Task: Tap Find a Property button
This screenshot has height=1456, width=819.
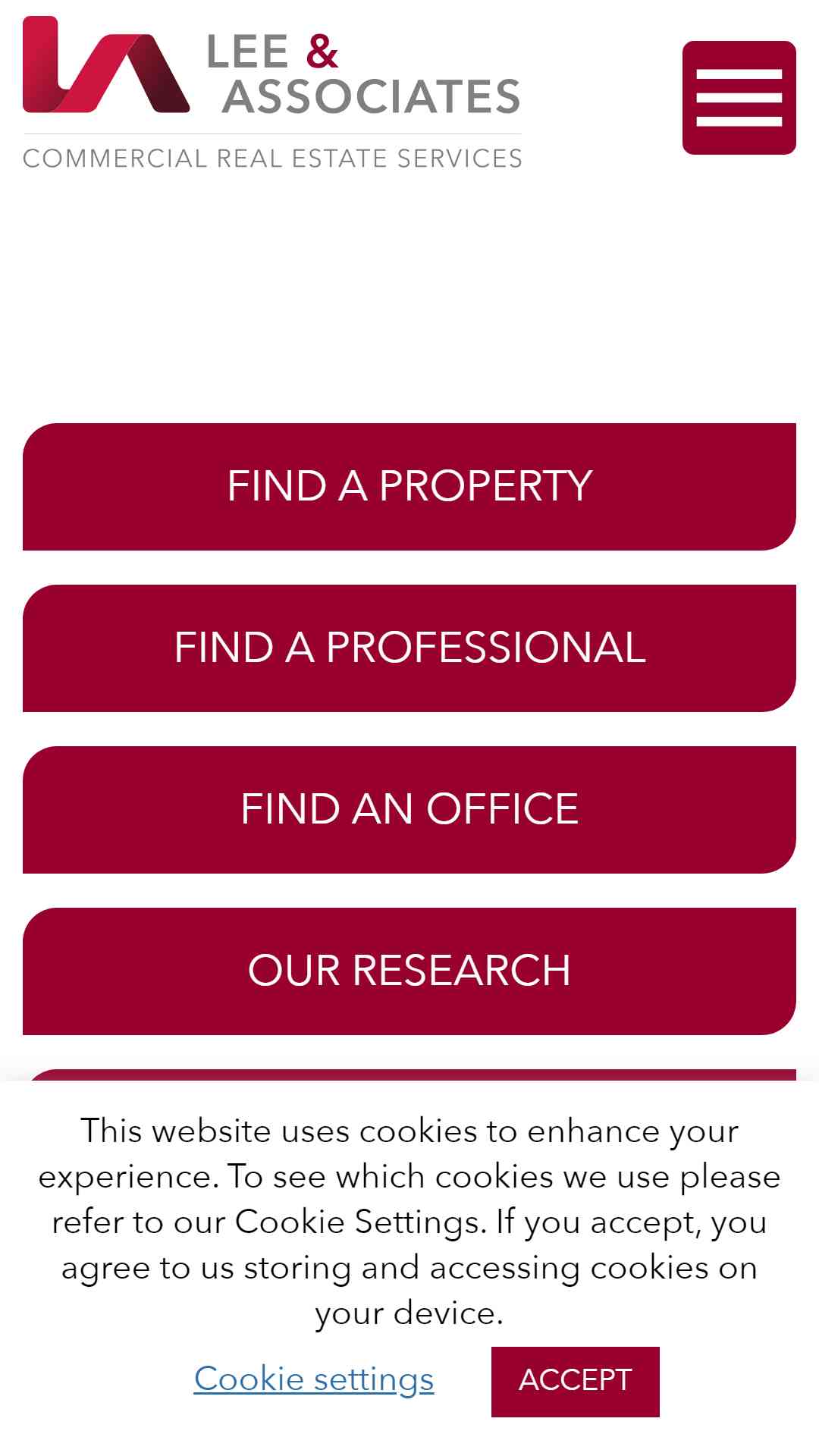Action: click(x=409, y=487)
